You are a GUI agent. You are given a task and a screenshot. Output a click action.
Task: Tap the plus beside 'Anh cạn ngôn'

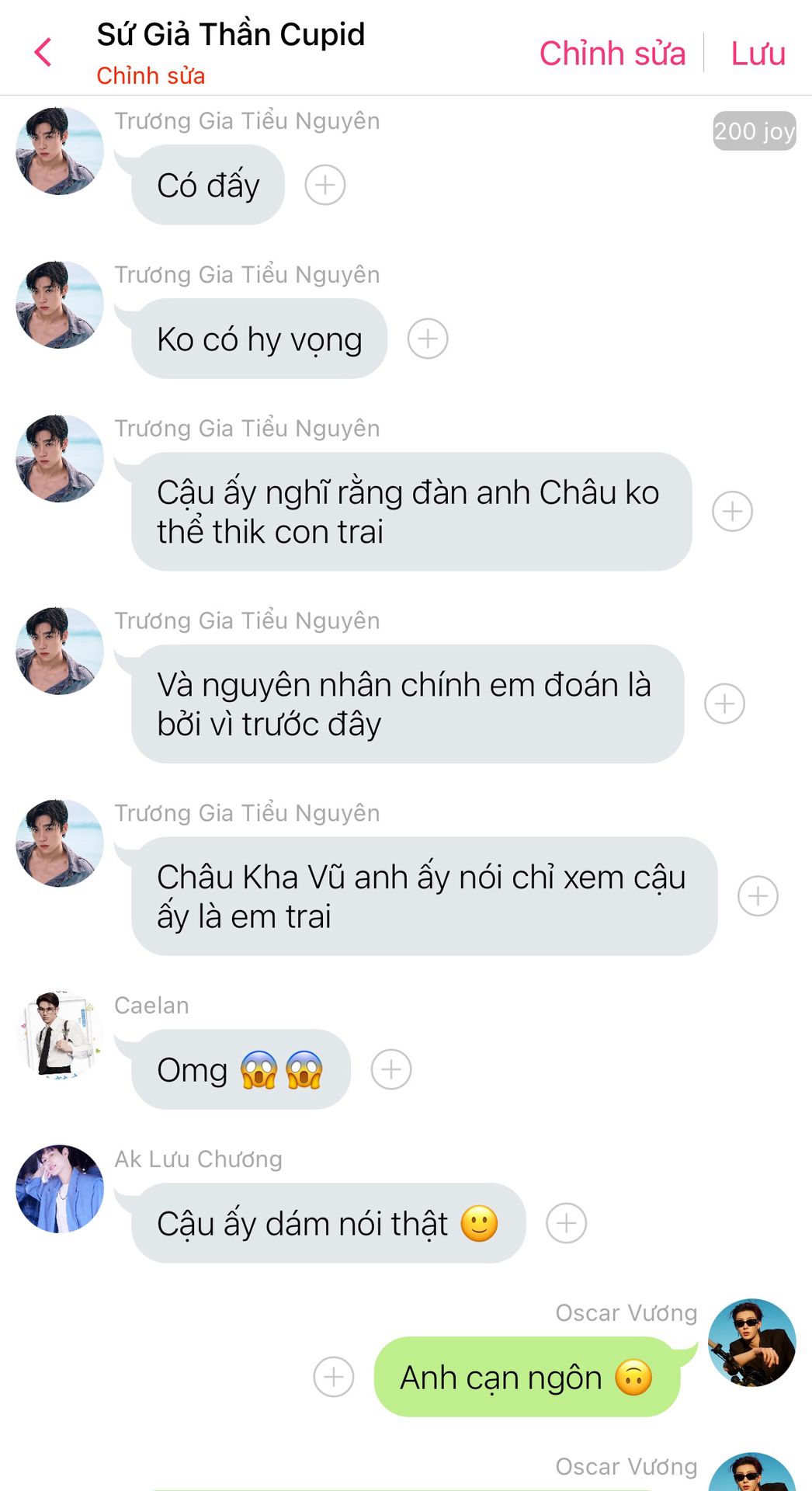click(x=334, y=1377)
